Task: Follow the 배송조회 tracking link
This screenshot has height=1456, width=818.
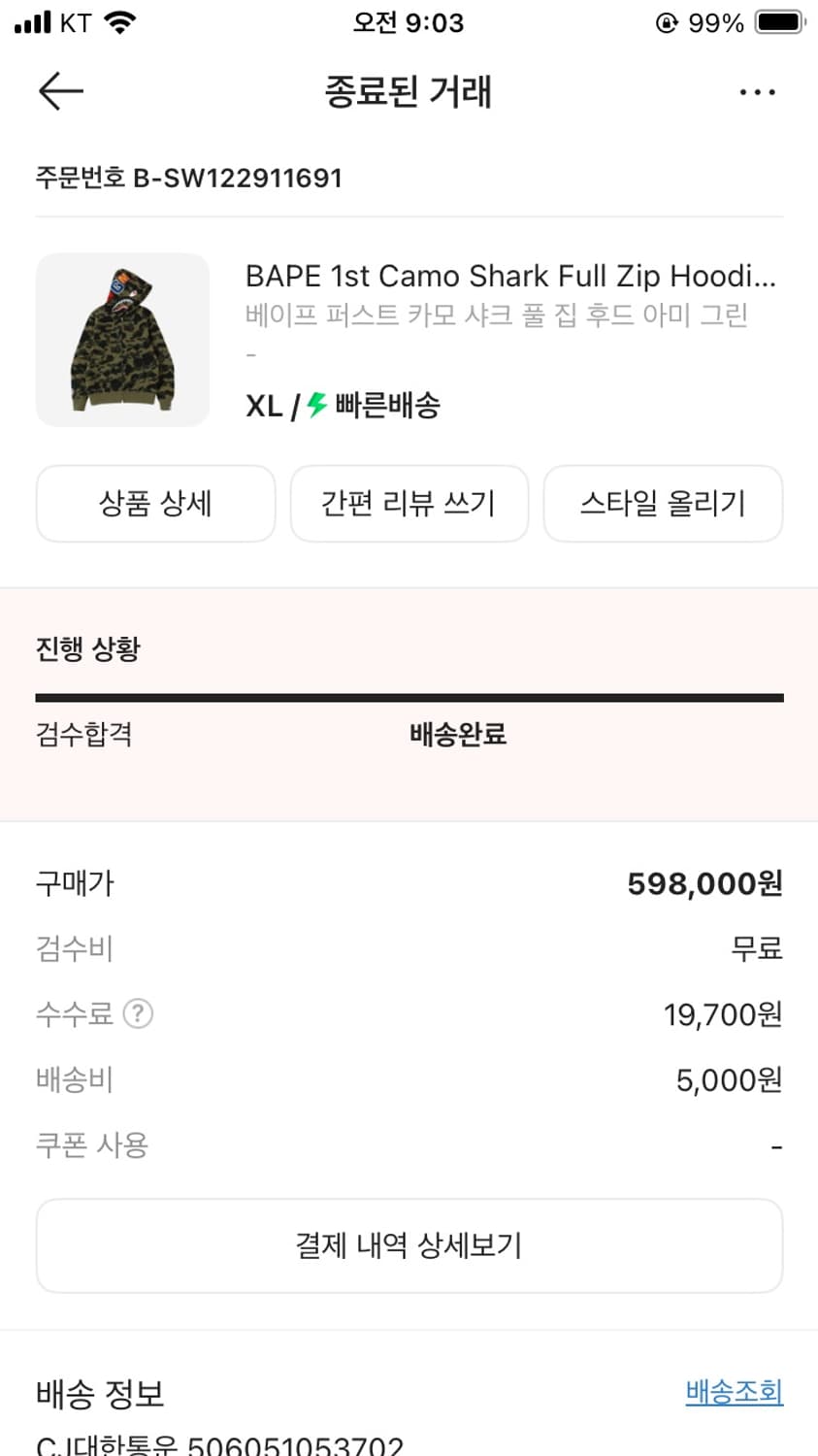Action: [735, 1391]
